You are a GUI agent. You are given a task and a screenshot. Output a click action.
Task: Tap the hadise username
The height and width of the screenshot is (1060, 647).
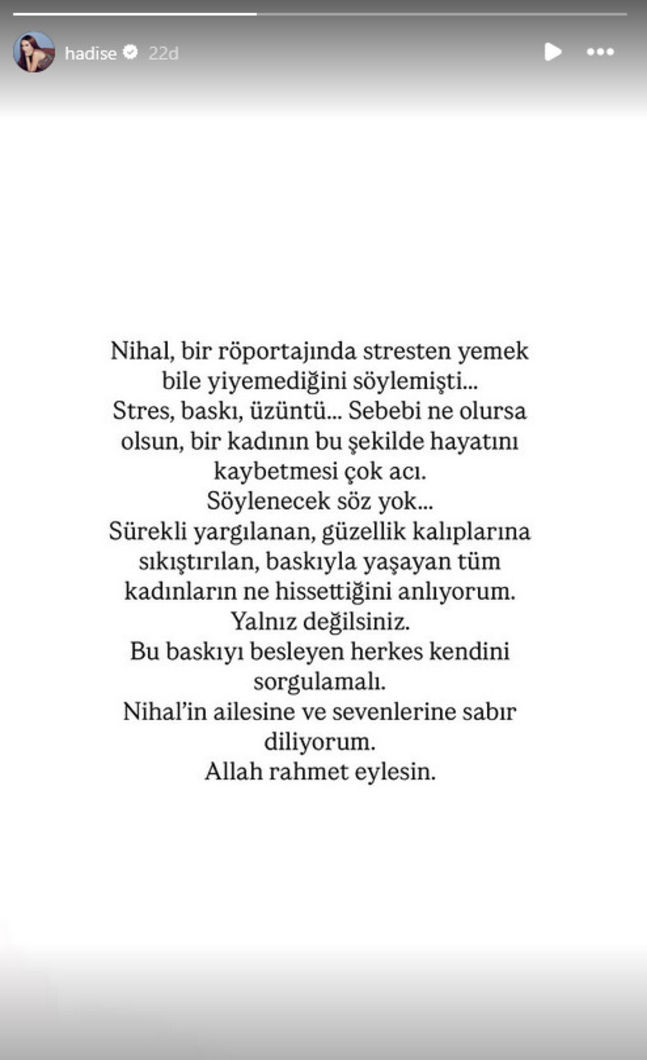coord(91,53)
